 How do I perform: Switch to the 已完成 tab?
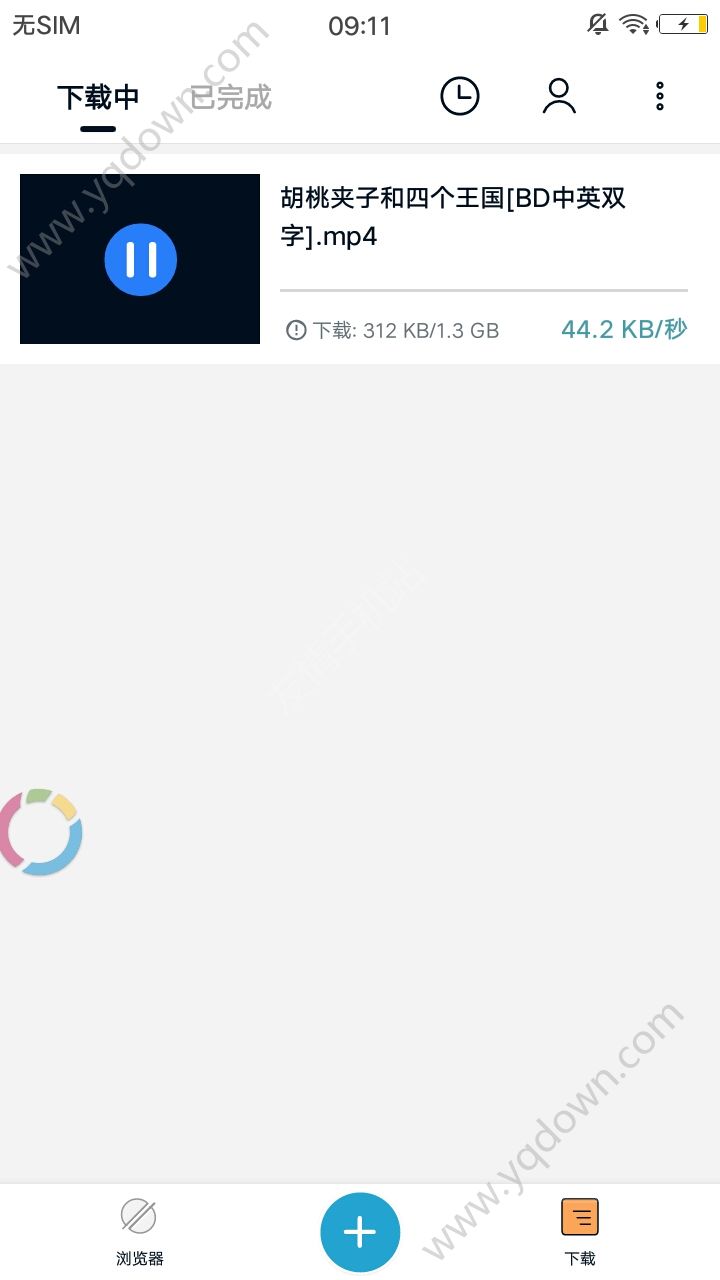tap(229, 95)
